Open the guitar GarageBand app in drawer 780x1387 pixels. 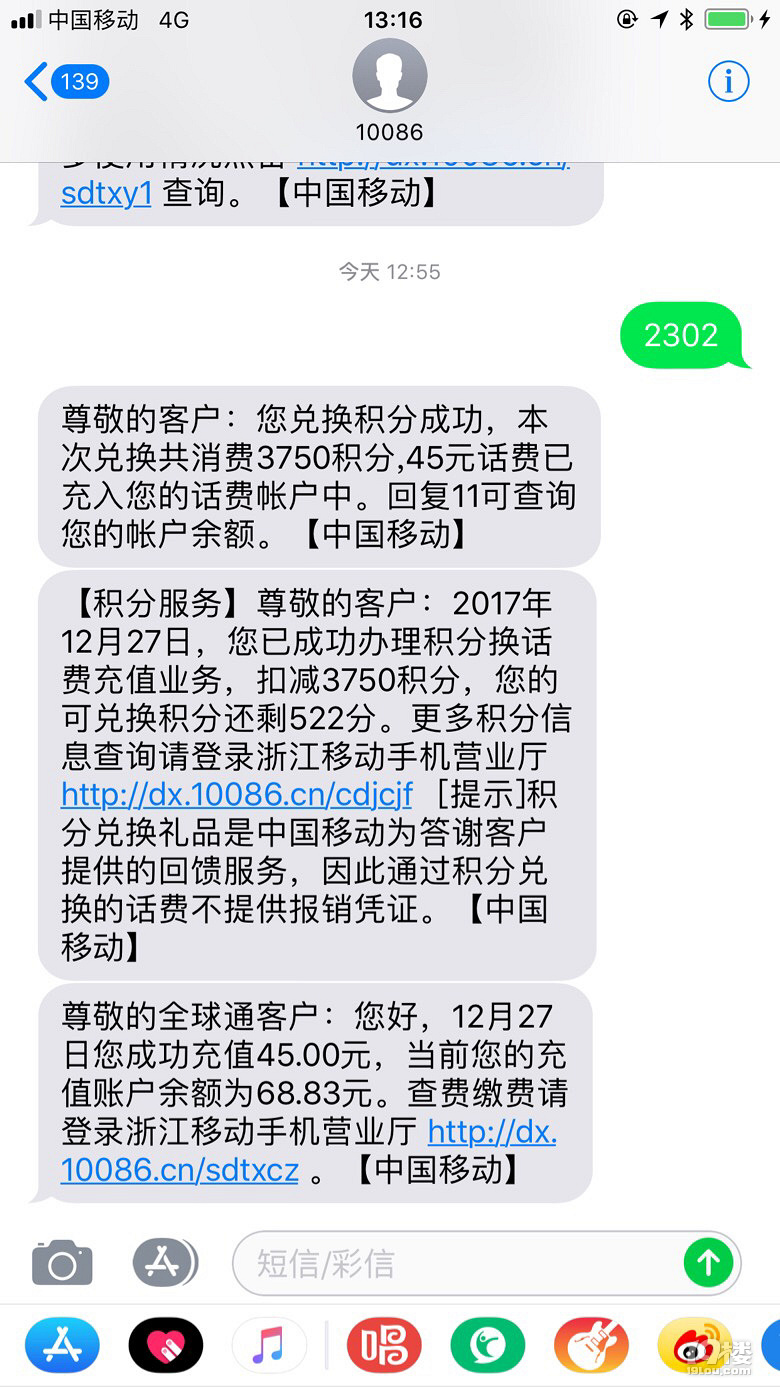591,1346
